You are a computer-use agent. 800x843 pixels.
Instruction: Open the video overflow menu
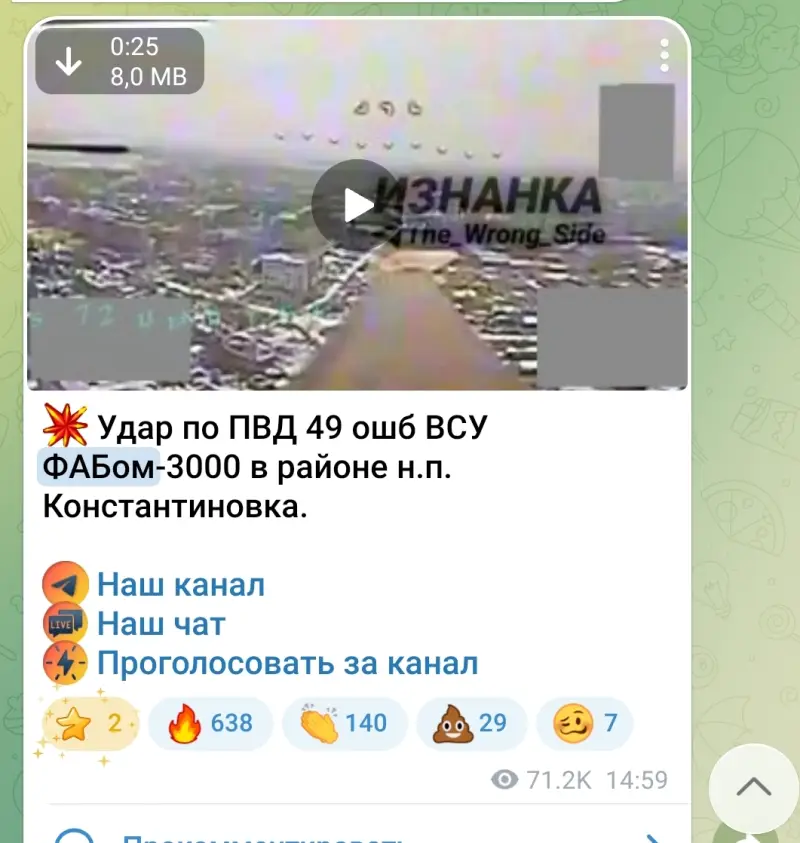[665, 55]
